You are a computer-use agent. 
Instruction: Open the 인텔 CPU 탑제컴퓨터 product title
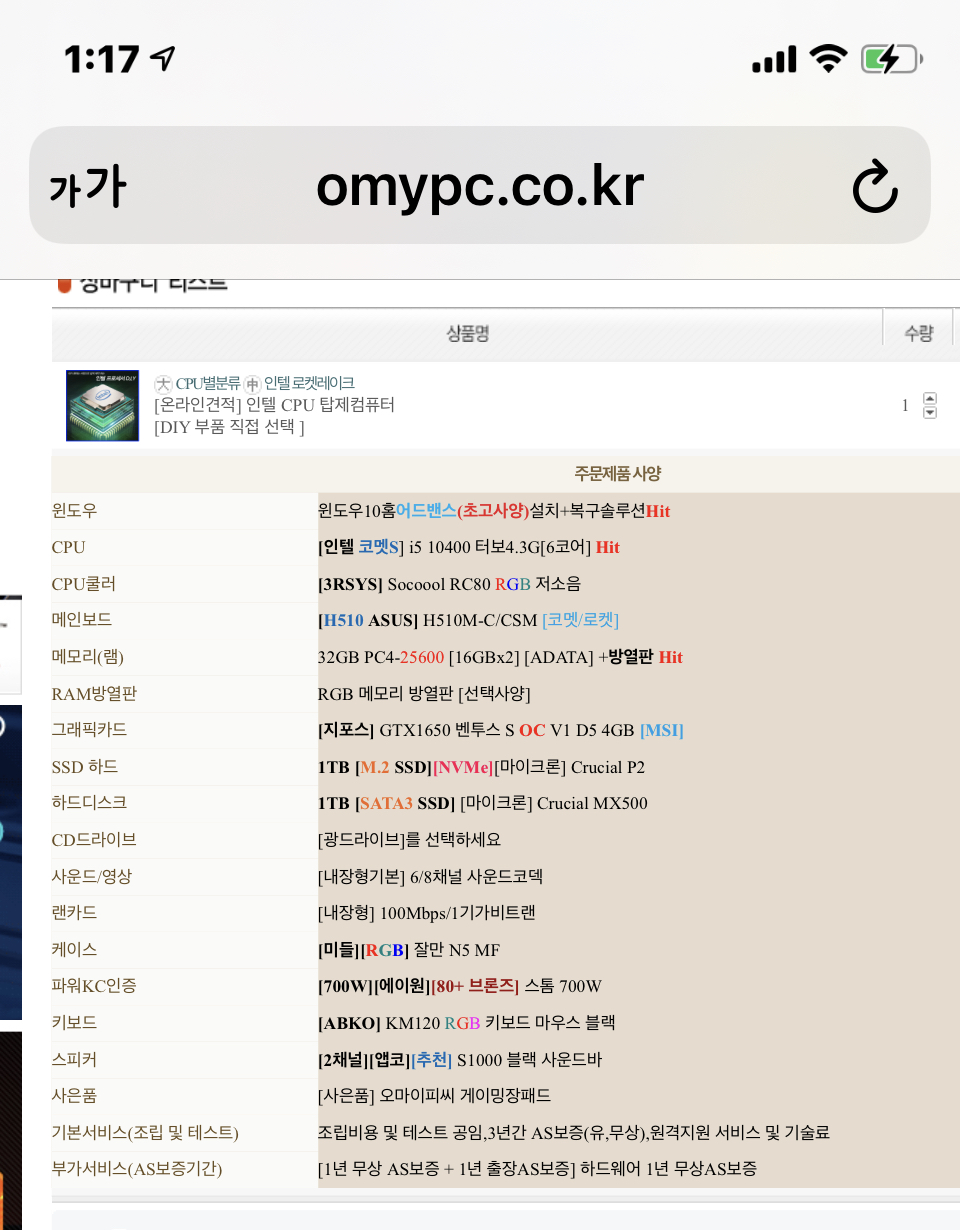pos(274,405)
